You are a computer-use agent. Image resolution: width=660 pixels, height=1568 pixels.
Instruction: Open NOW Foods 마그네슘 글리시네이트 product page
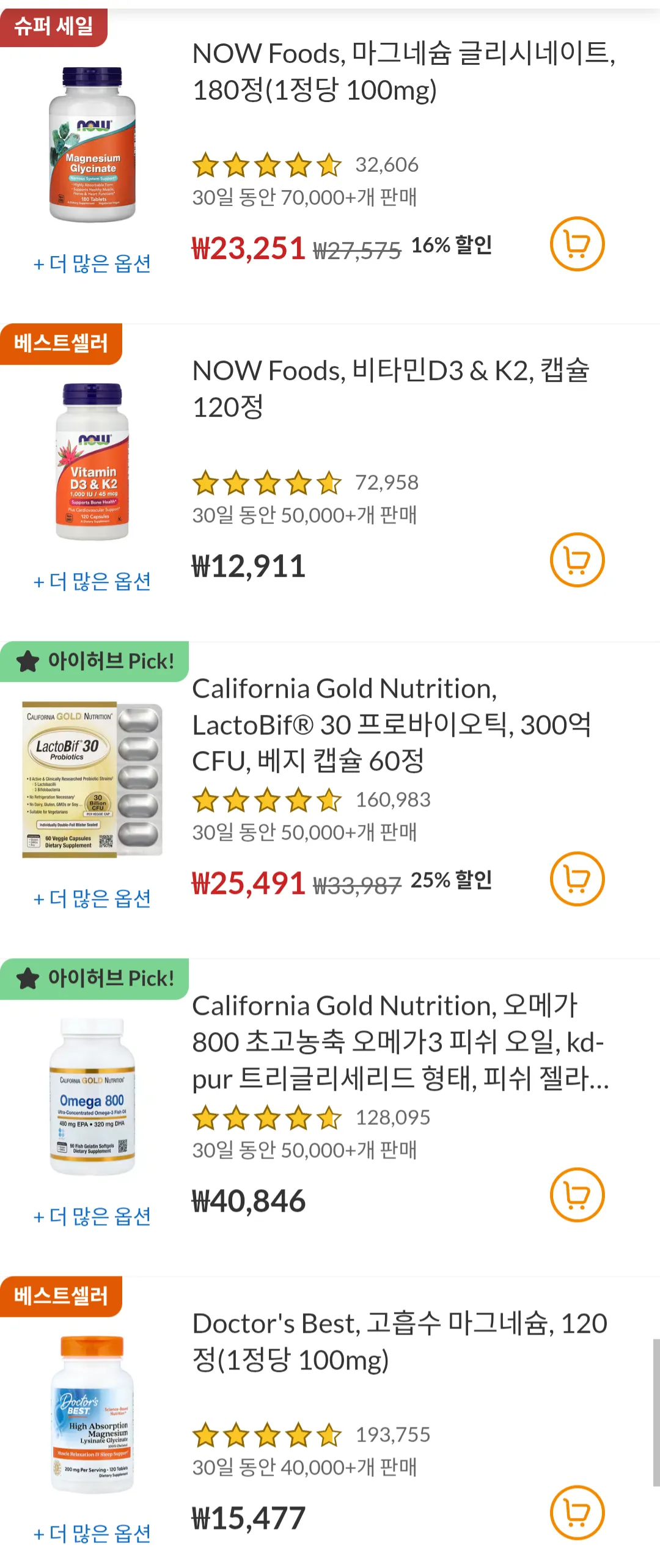402,71
